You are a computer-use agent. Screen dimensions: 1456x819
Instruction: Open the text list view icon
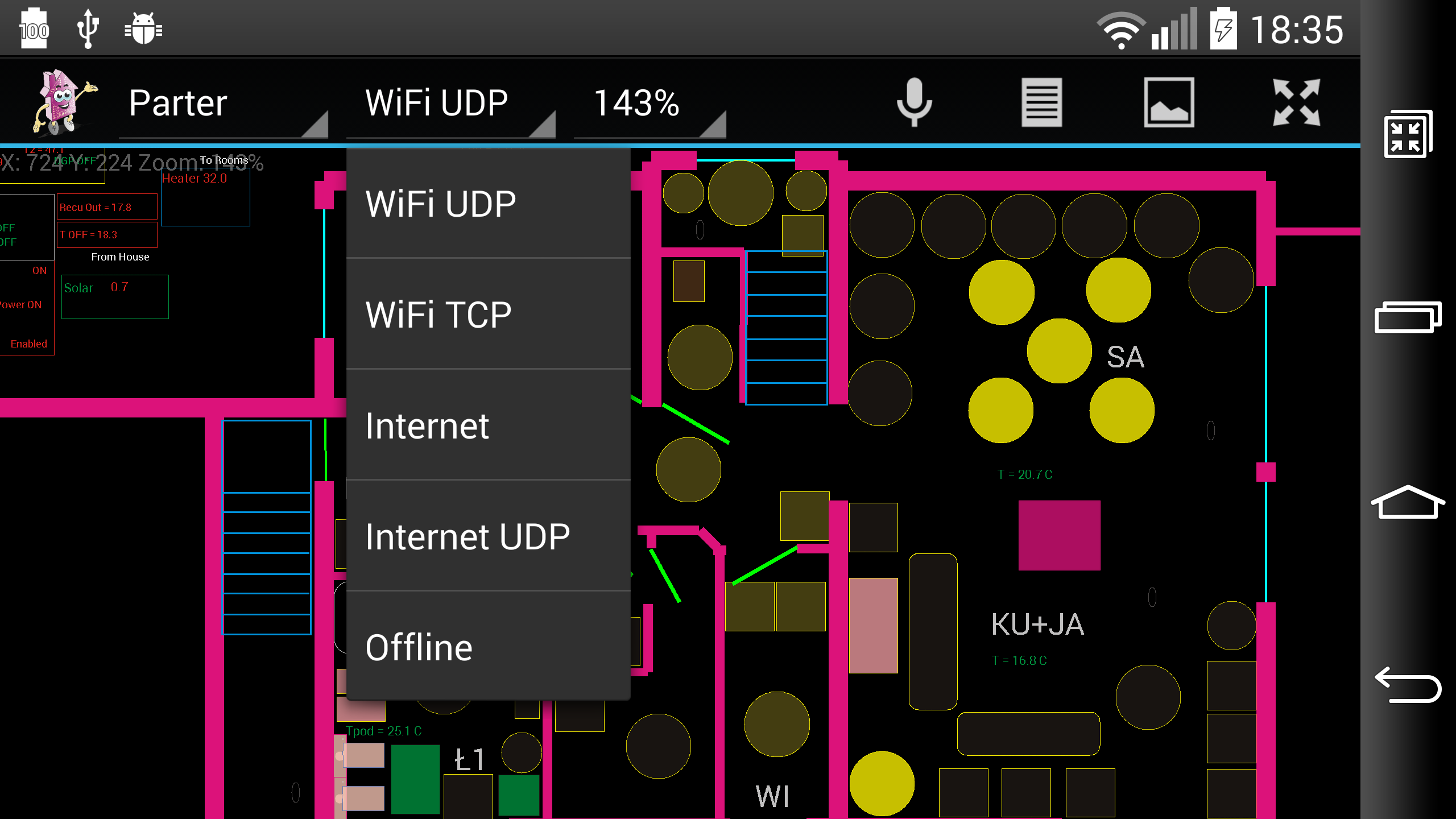[1041, 102]
